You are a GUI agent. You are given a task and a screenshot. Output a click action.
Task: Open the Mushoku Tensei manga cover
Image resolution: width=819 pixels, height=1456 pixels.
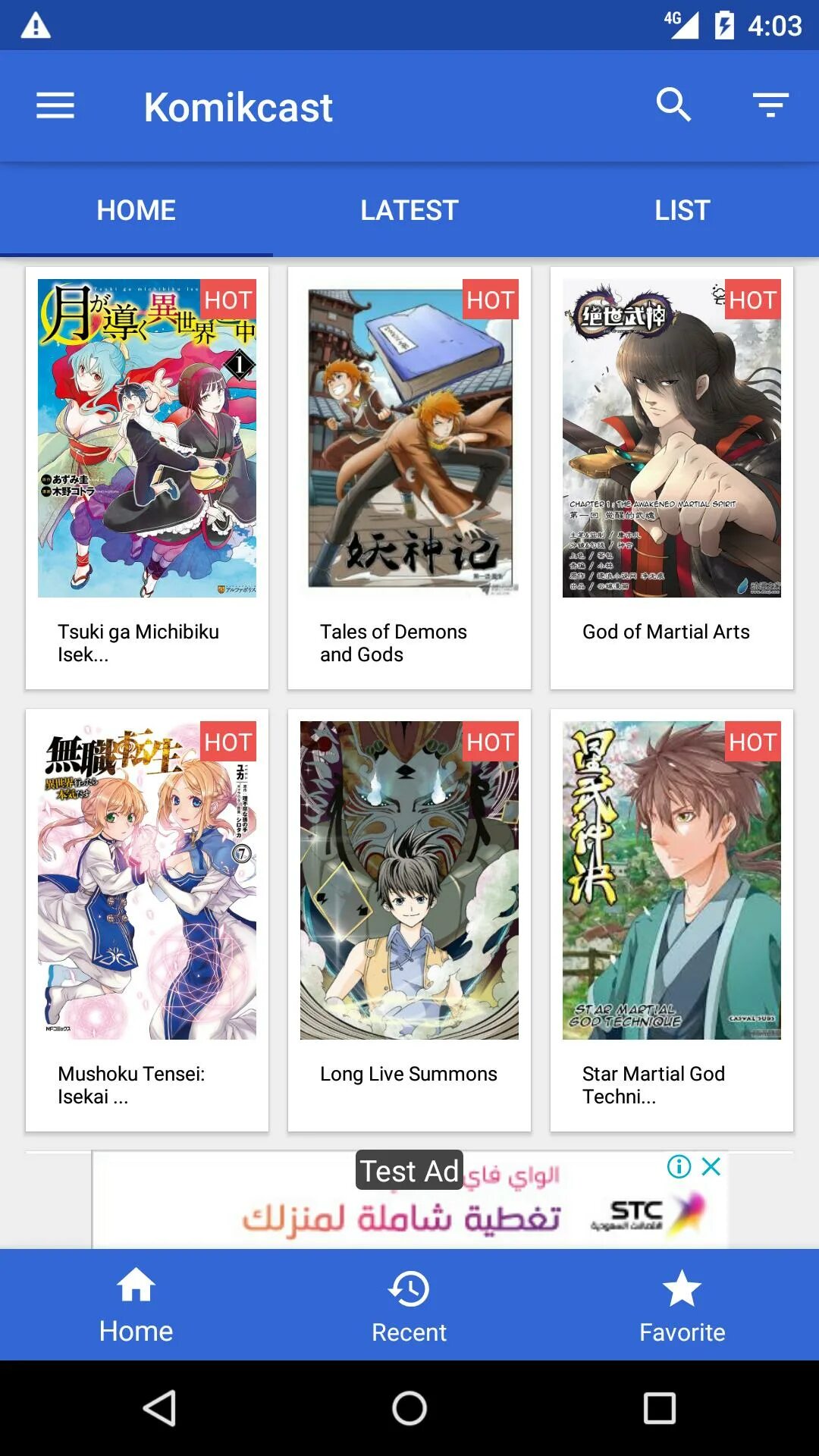146,880
